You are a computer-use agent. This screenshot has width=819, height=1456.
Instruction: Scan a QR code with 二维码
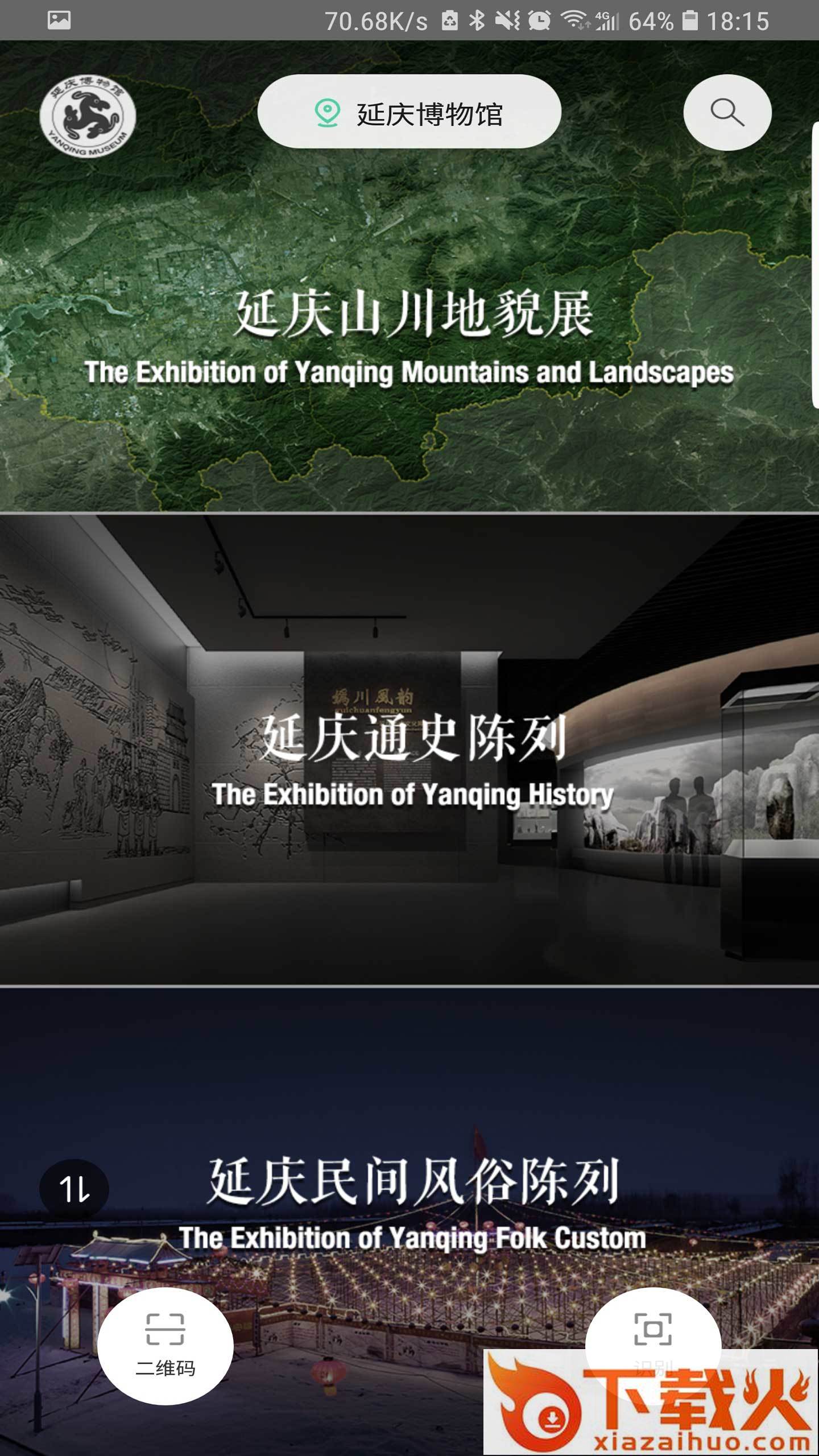click(165, 1345)
